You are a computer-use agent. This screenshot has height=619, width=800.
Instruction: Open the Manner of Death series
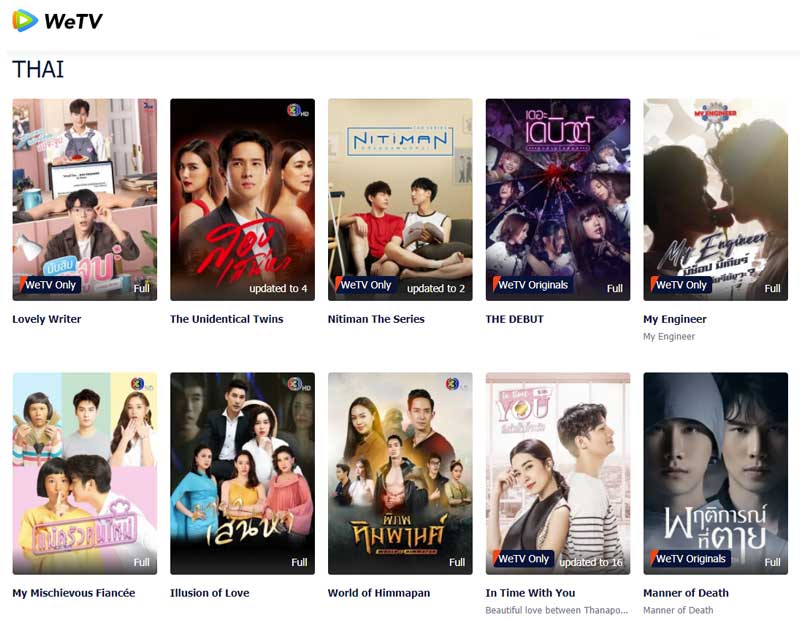tap(715, 473)
